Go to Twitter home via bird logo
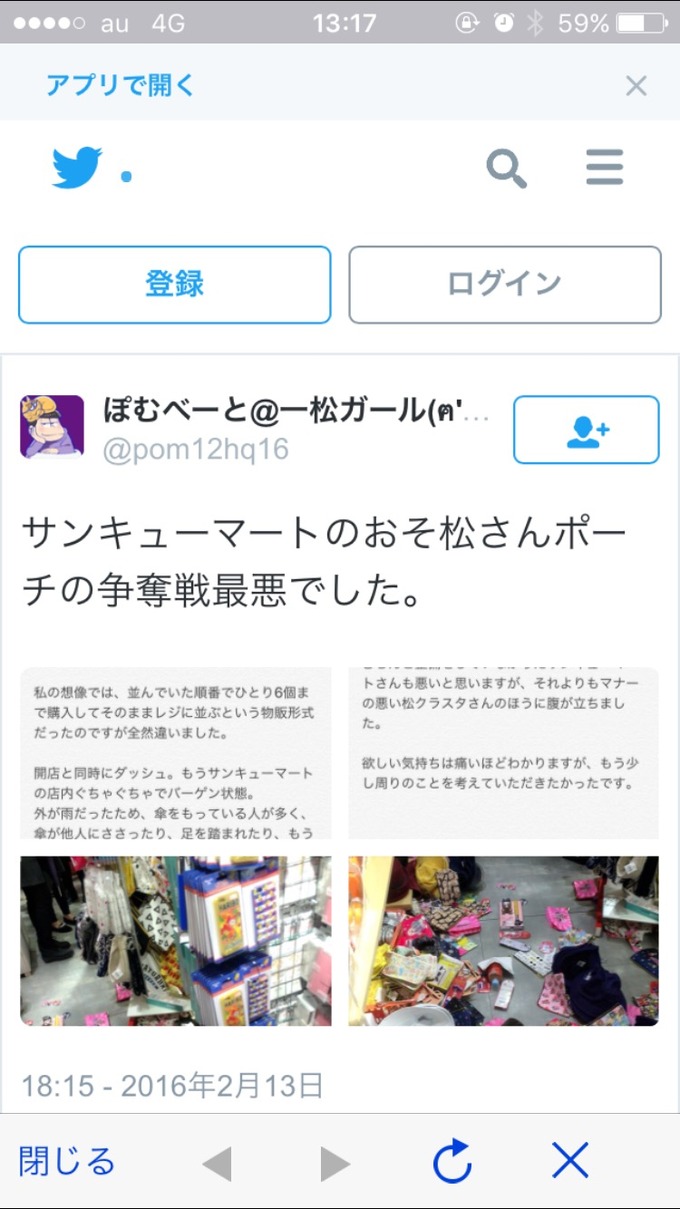 (x=78, y=168)
